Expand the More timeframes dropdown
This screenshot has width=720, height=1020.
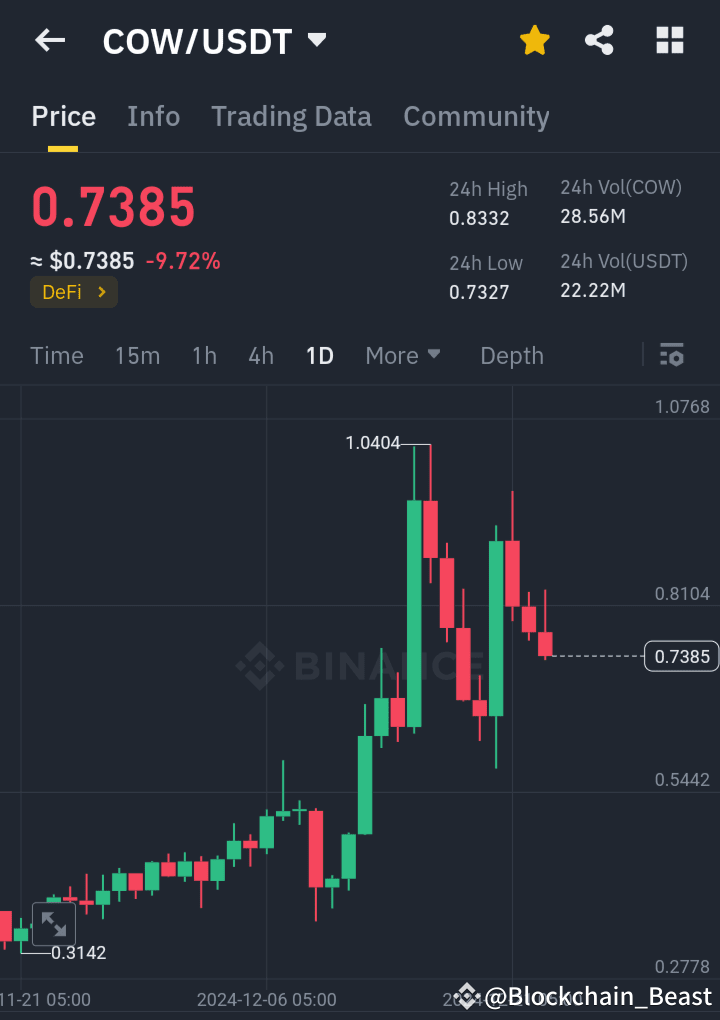point(403,355)
